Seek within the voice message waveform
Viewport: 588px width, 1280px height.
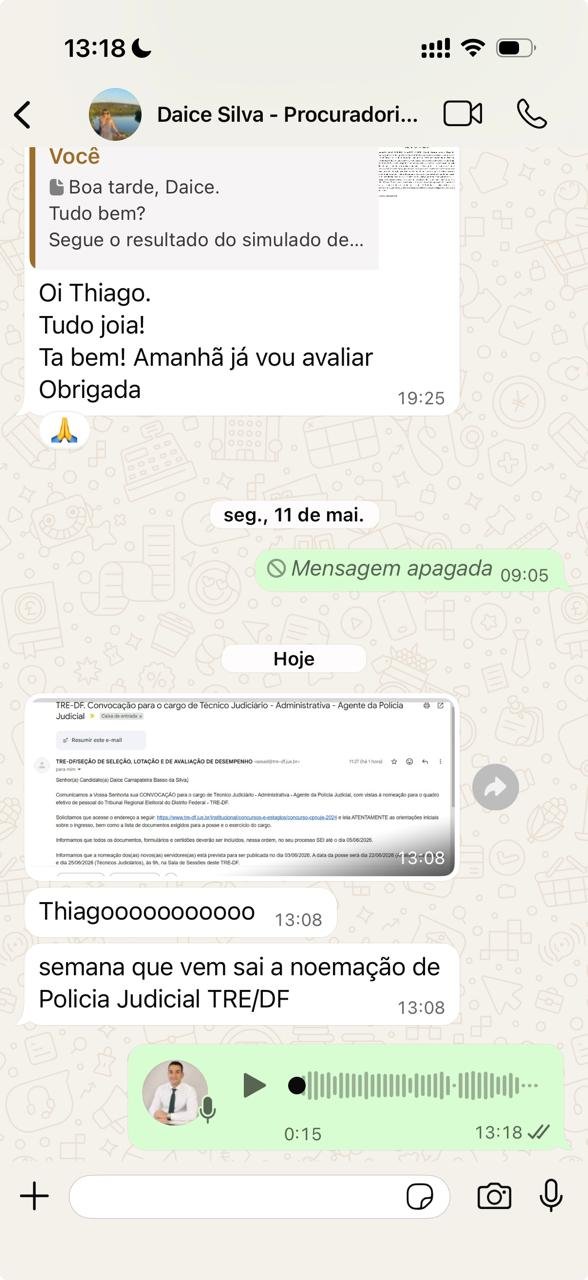click(420, 1085)
